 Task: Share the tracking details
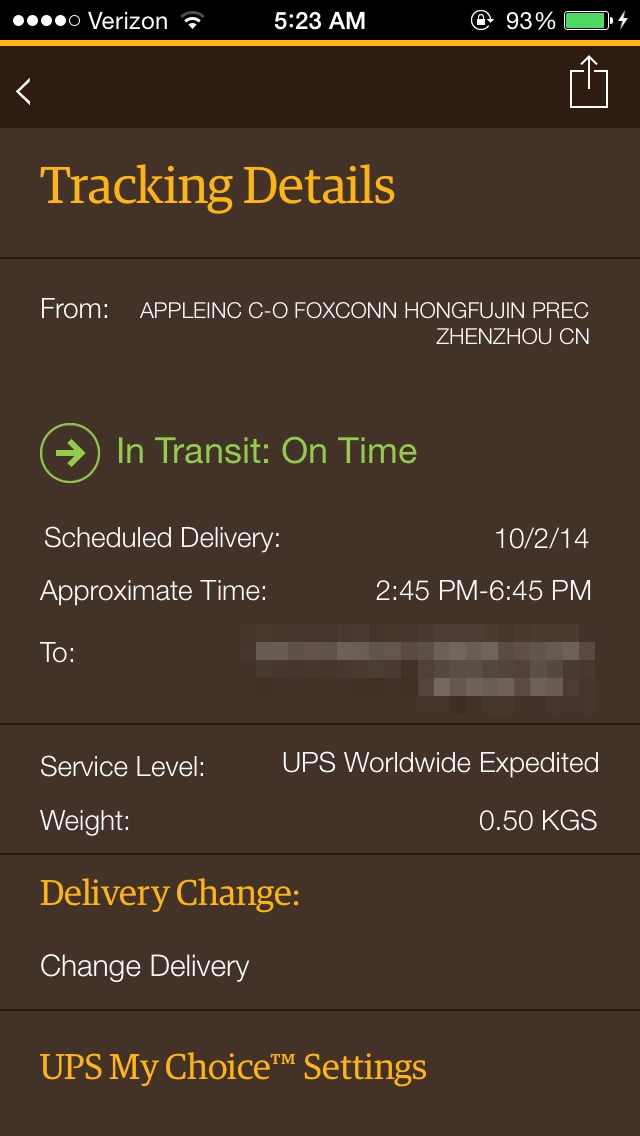coord(589,81)
